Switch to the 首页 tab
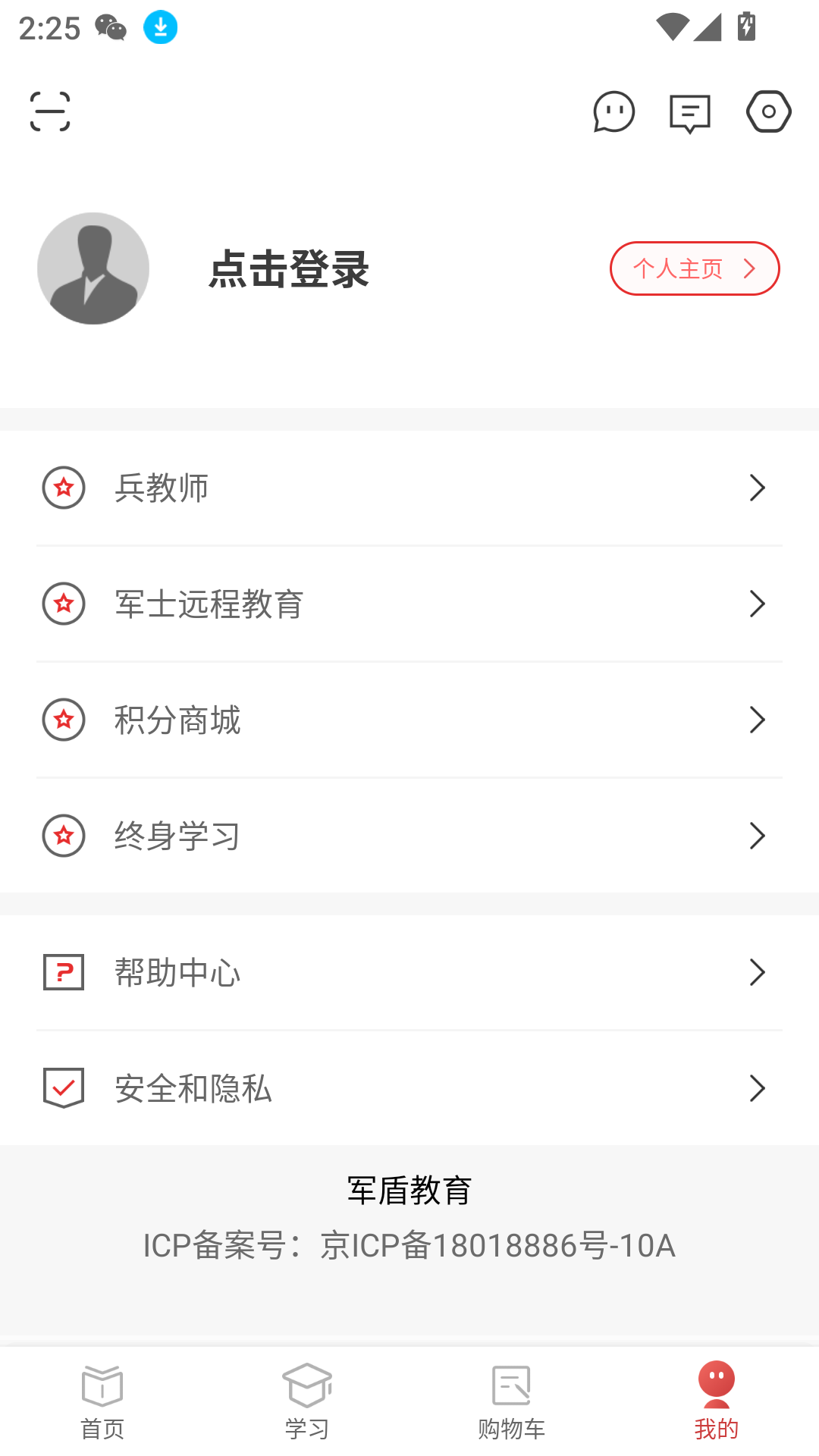This screenshot has height=1456, width=819. (102, 1402)
